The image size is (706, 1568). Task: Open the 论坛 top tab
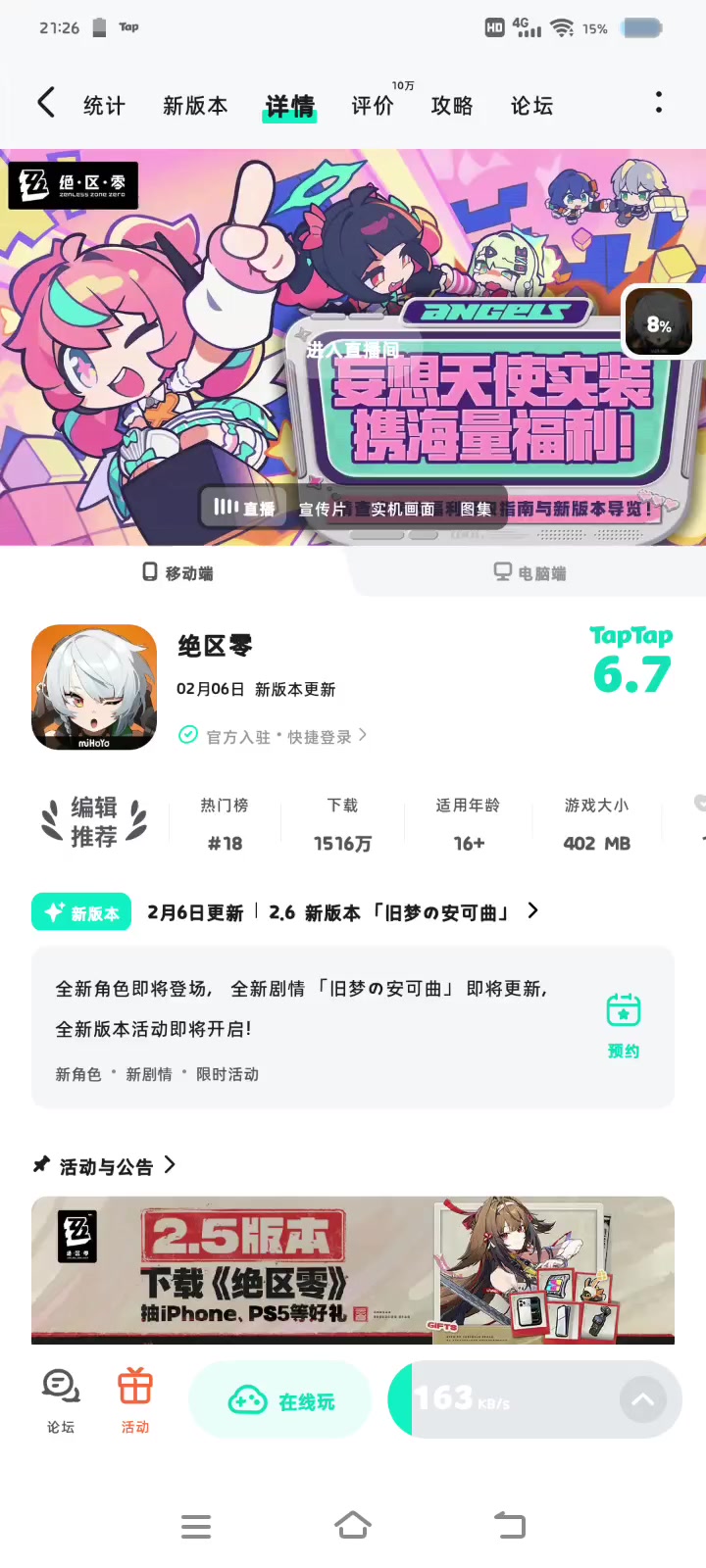click(531, 106)
